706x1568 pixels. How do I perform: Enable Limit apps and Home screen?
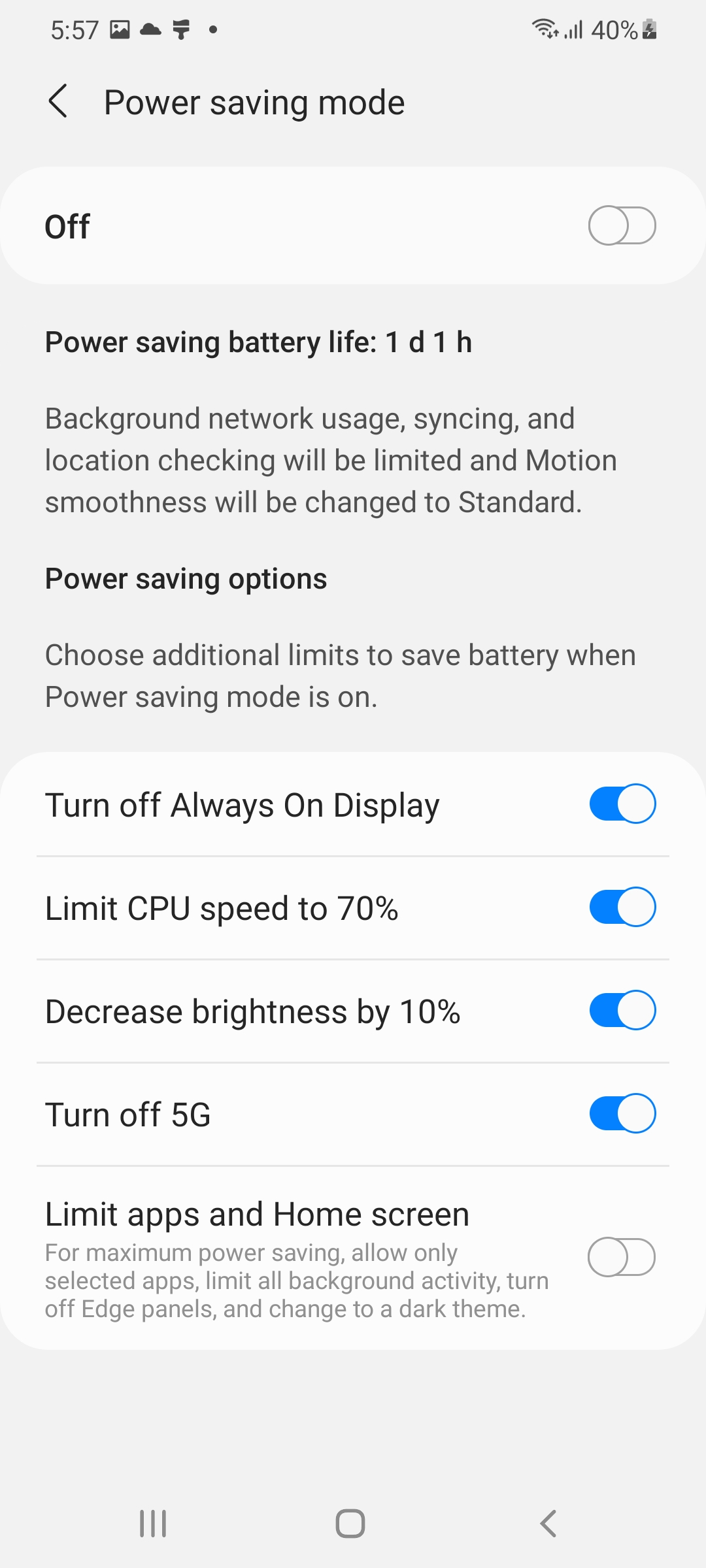(x=621, y=1257)
